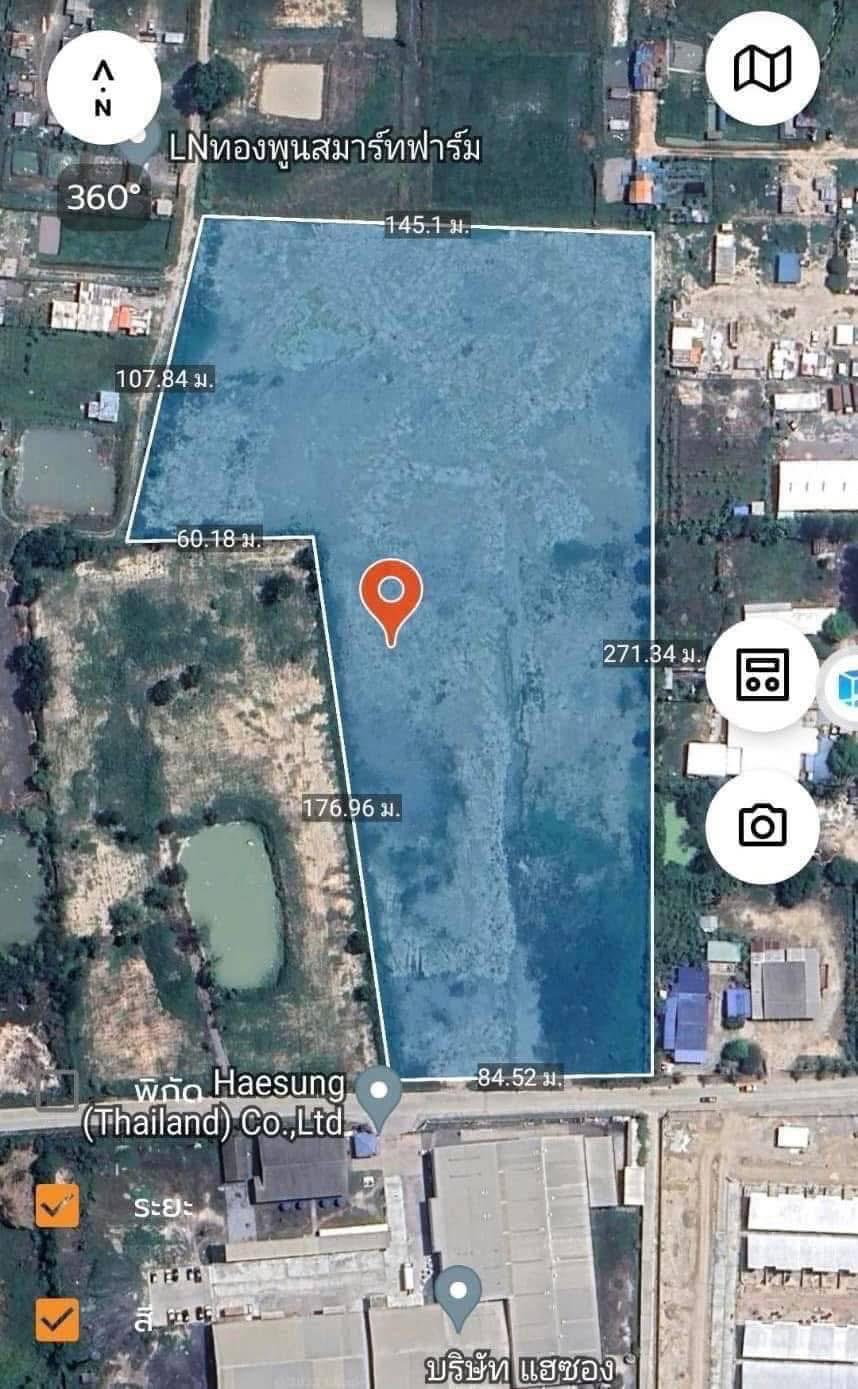
Task: Toggle the 360° view button
Action: click(x=104, y=197)
